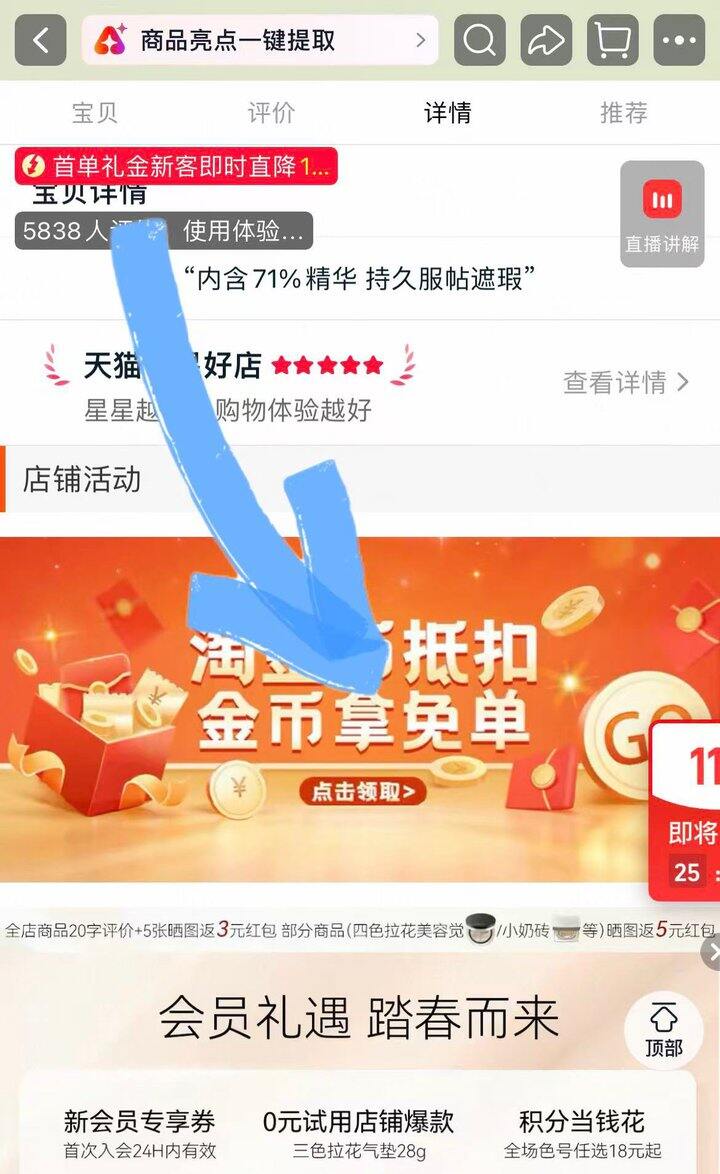The image size is (720, 1174).
Task: Open 积分当钱花 offer
Action: pos(582,1133)
